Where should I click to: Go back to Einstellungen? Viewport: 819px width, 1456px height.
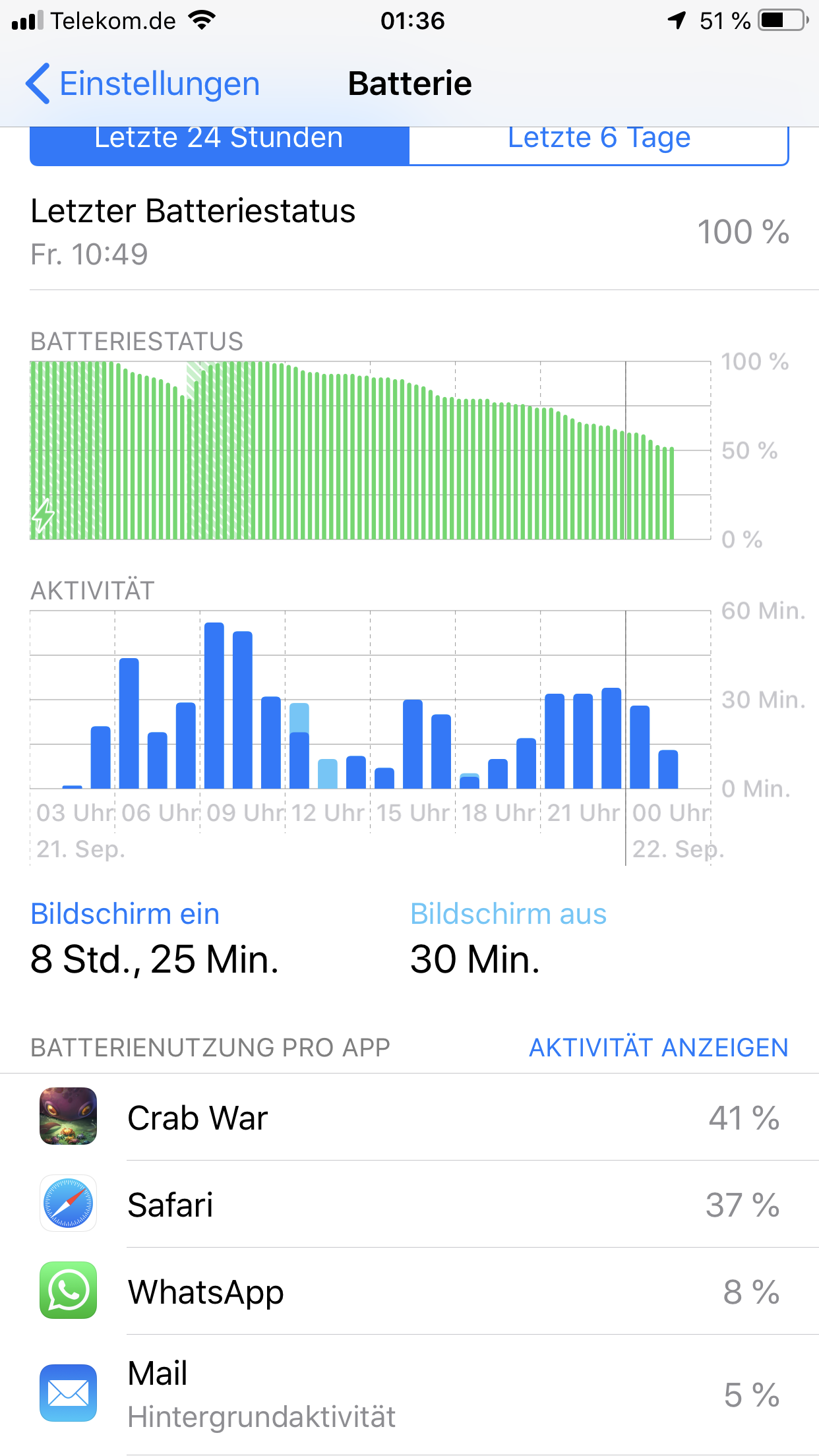142,84
